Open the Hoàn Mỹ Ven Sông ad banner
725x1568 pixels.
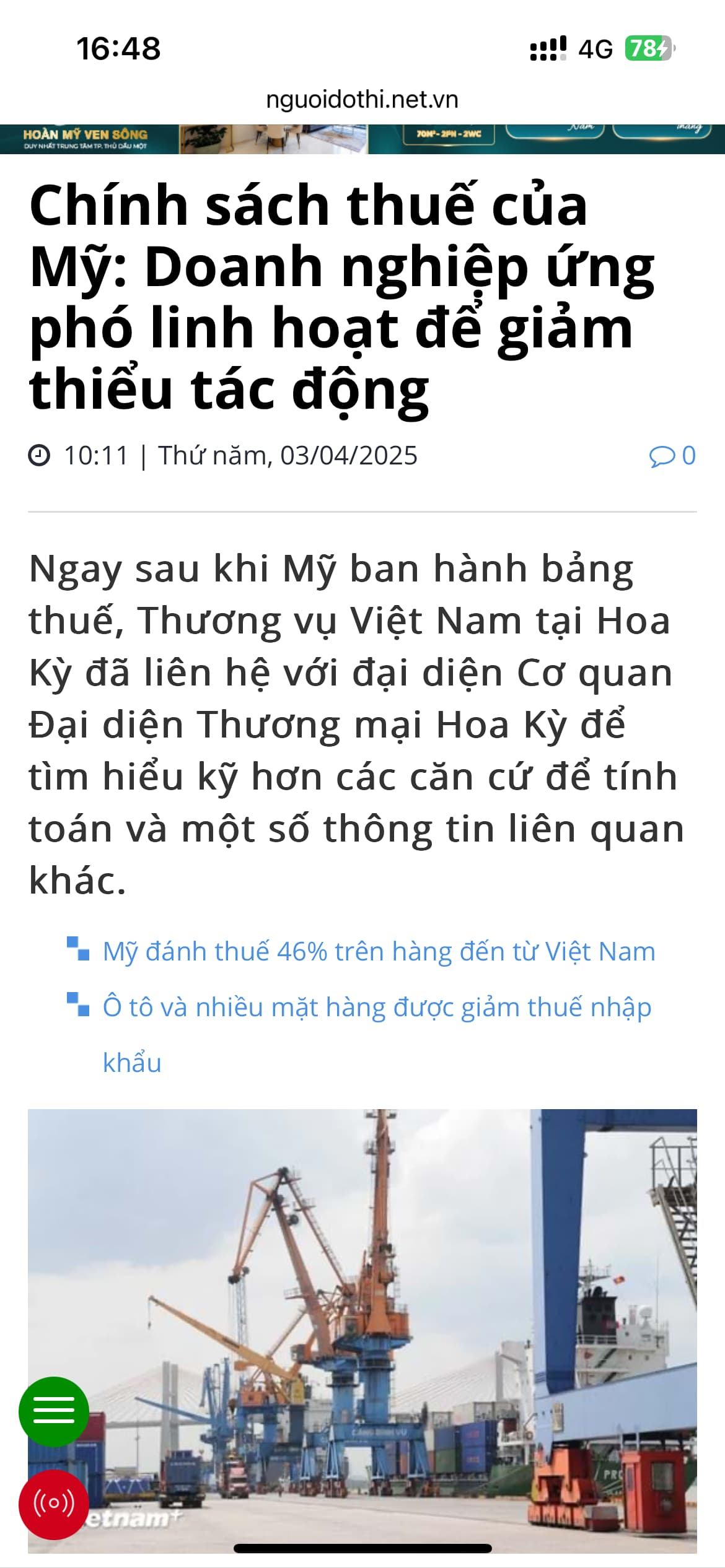click(x=362, y=139)
